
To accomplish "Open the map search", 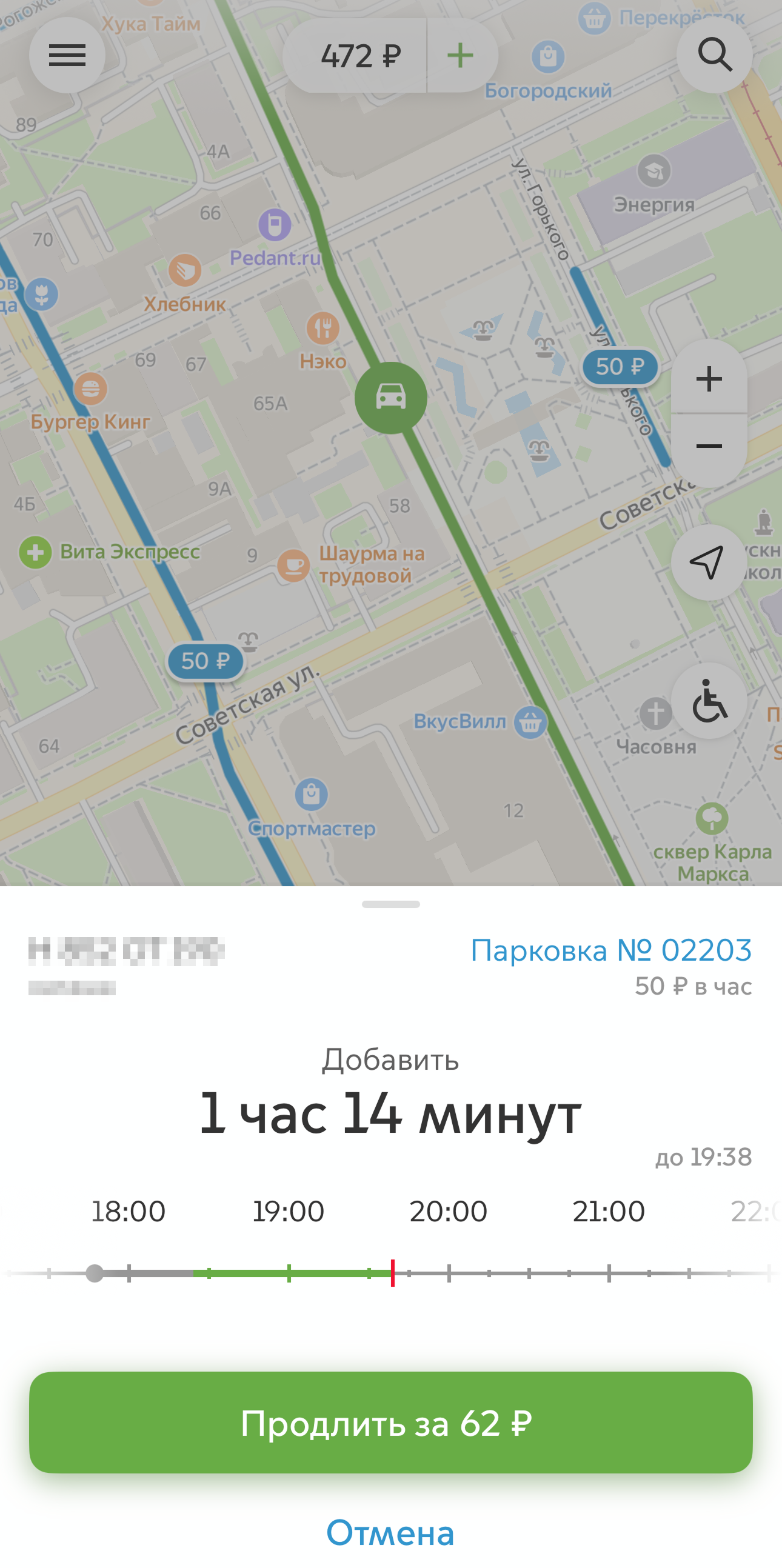I will pyautogui.click(x=714, y=55).
